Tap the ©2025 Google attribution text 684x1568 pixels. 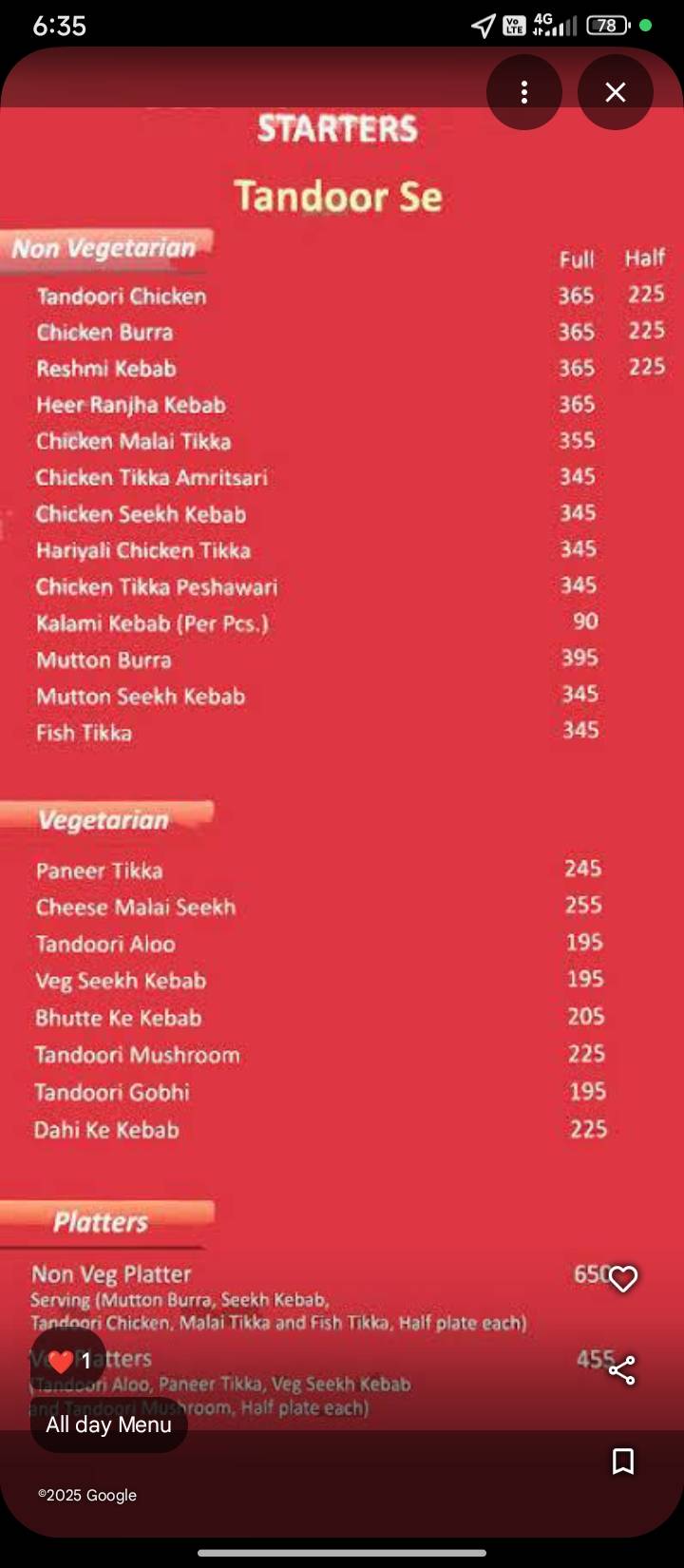tap(87, 1495)
